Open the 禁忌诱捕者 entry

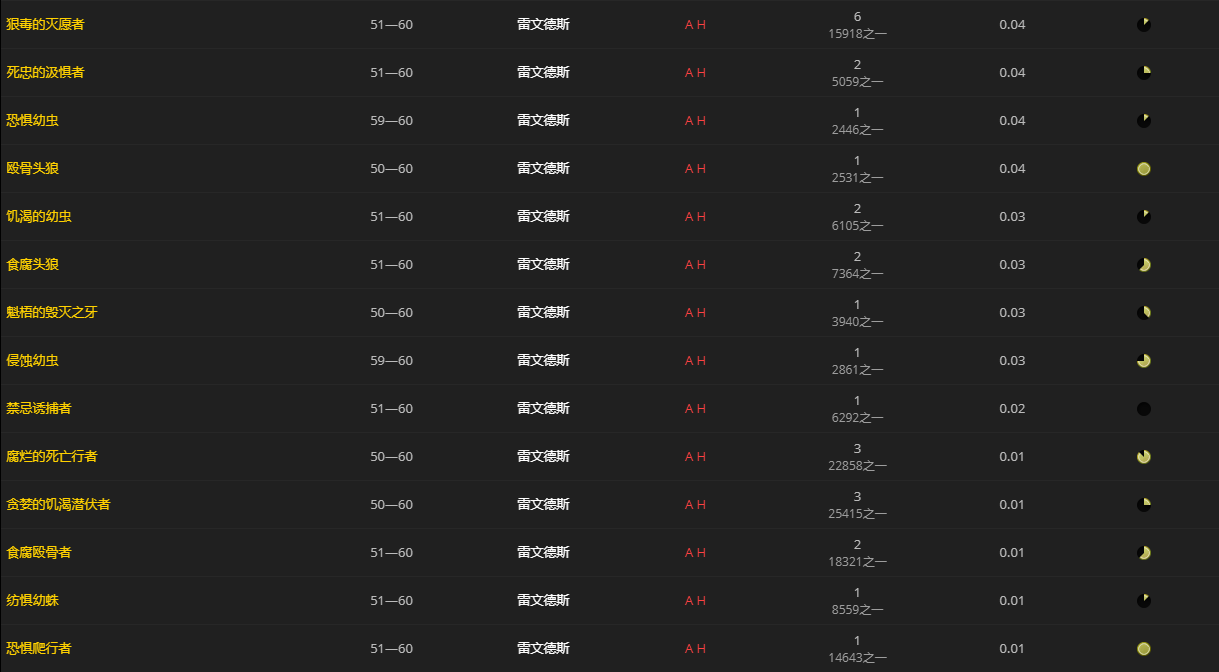point(39,408)
